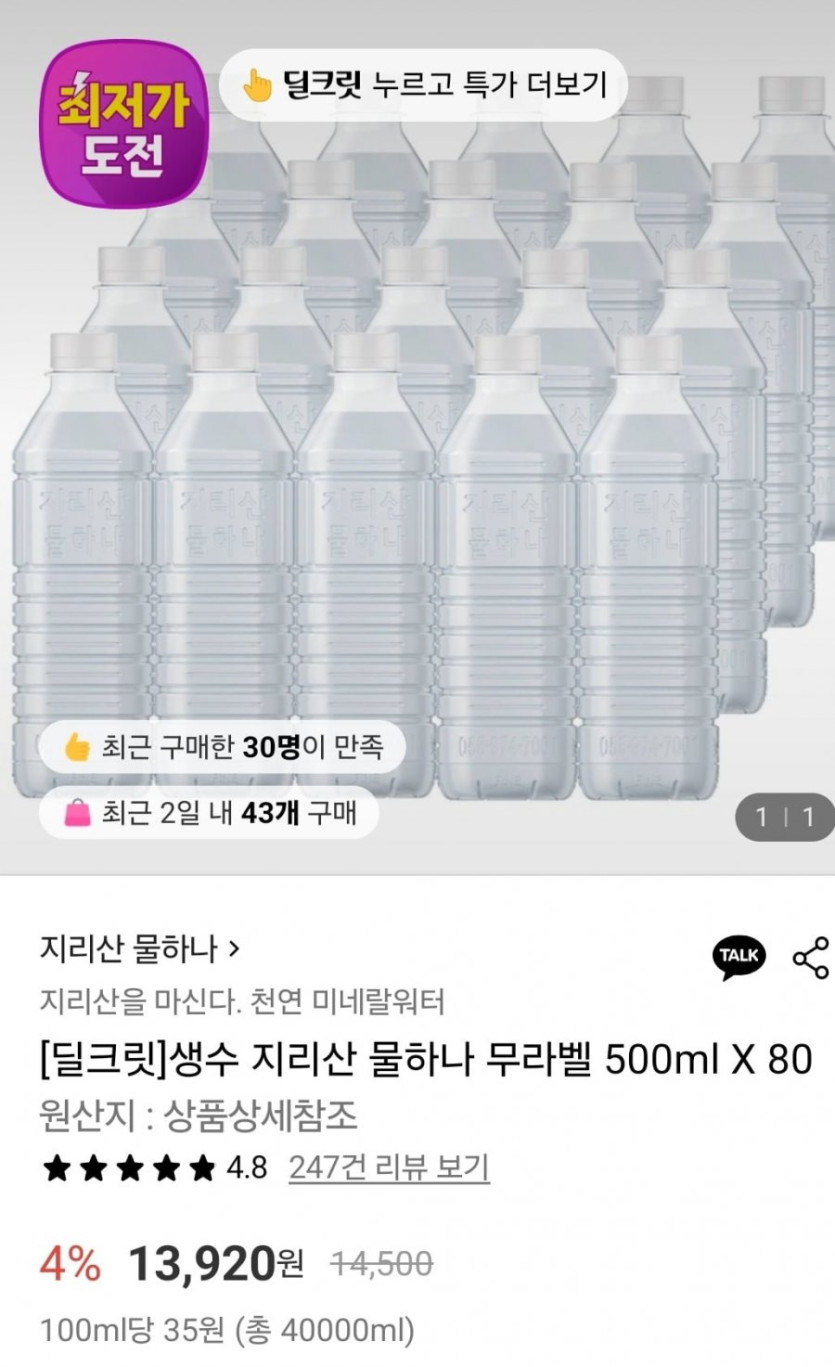Share this product
Image resolution: width=835 pixels, height=1367 pixels.
[810, 957]
